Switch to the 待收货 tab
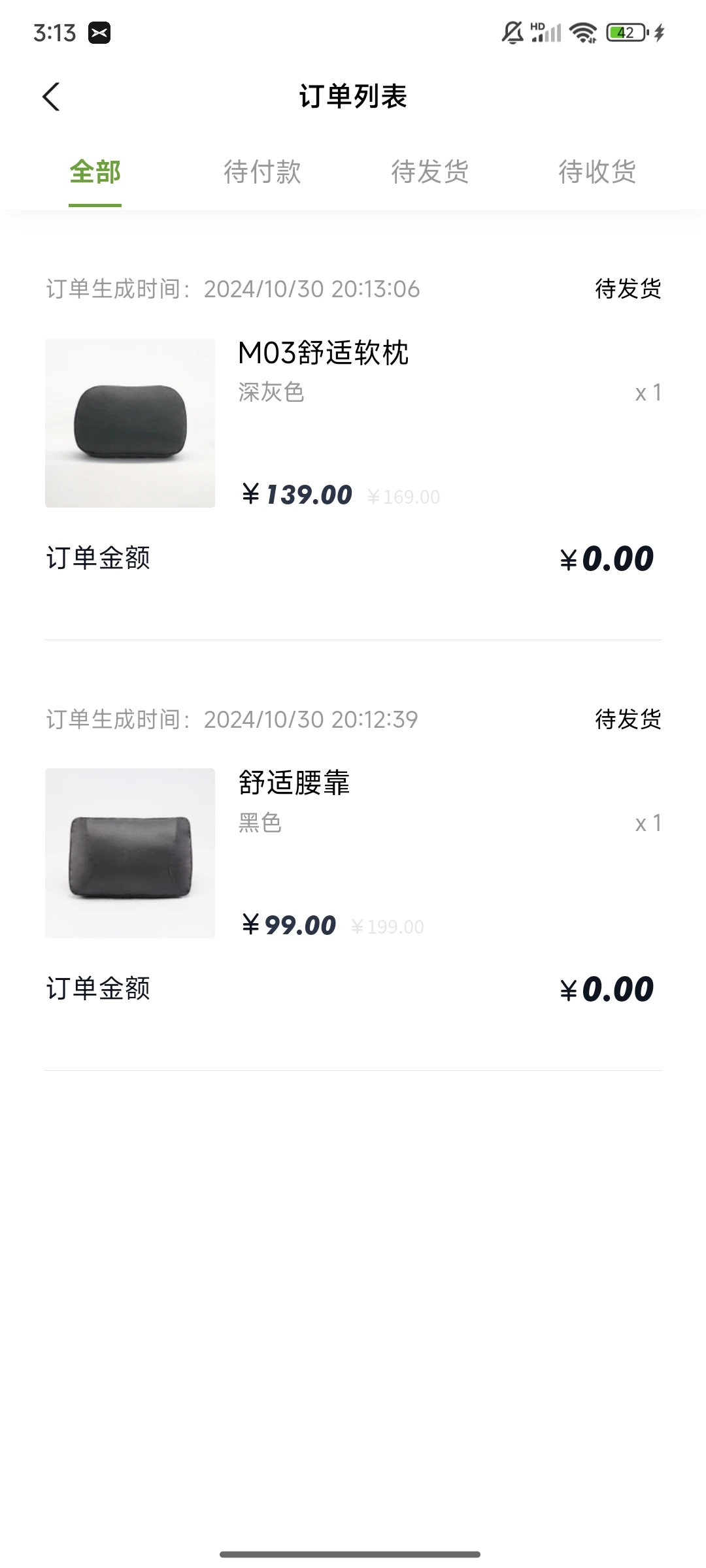Screen dimensions: 706x1568 597,172
